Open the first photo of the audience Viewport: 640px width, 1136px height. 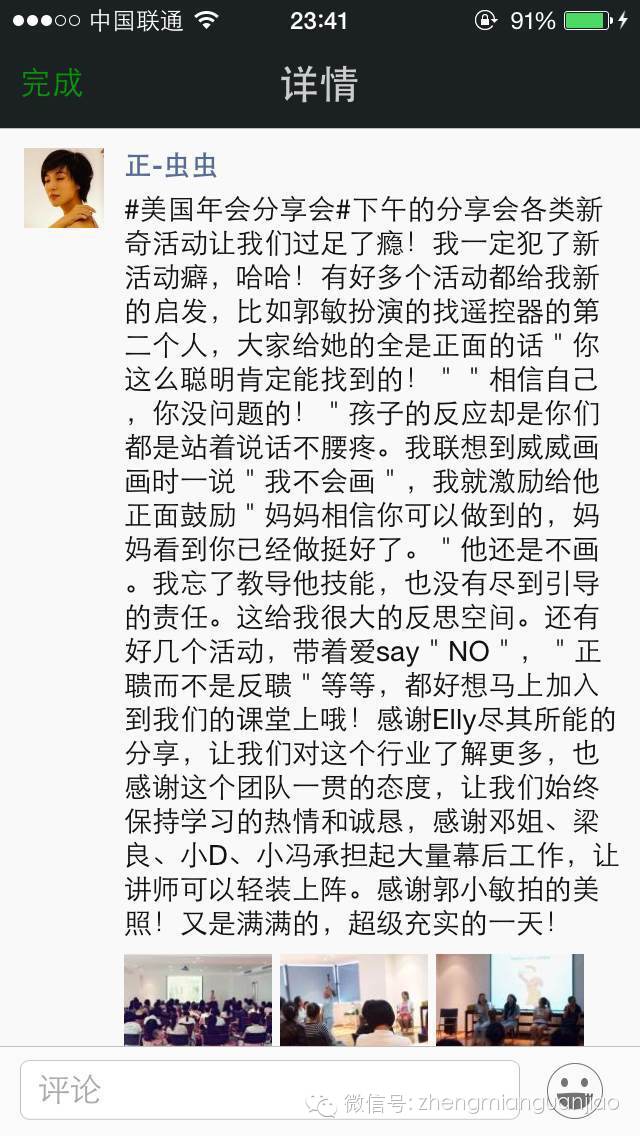(x=198, y=999)
